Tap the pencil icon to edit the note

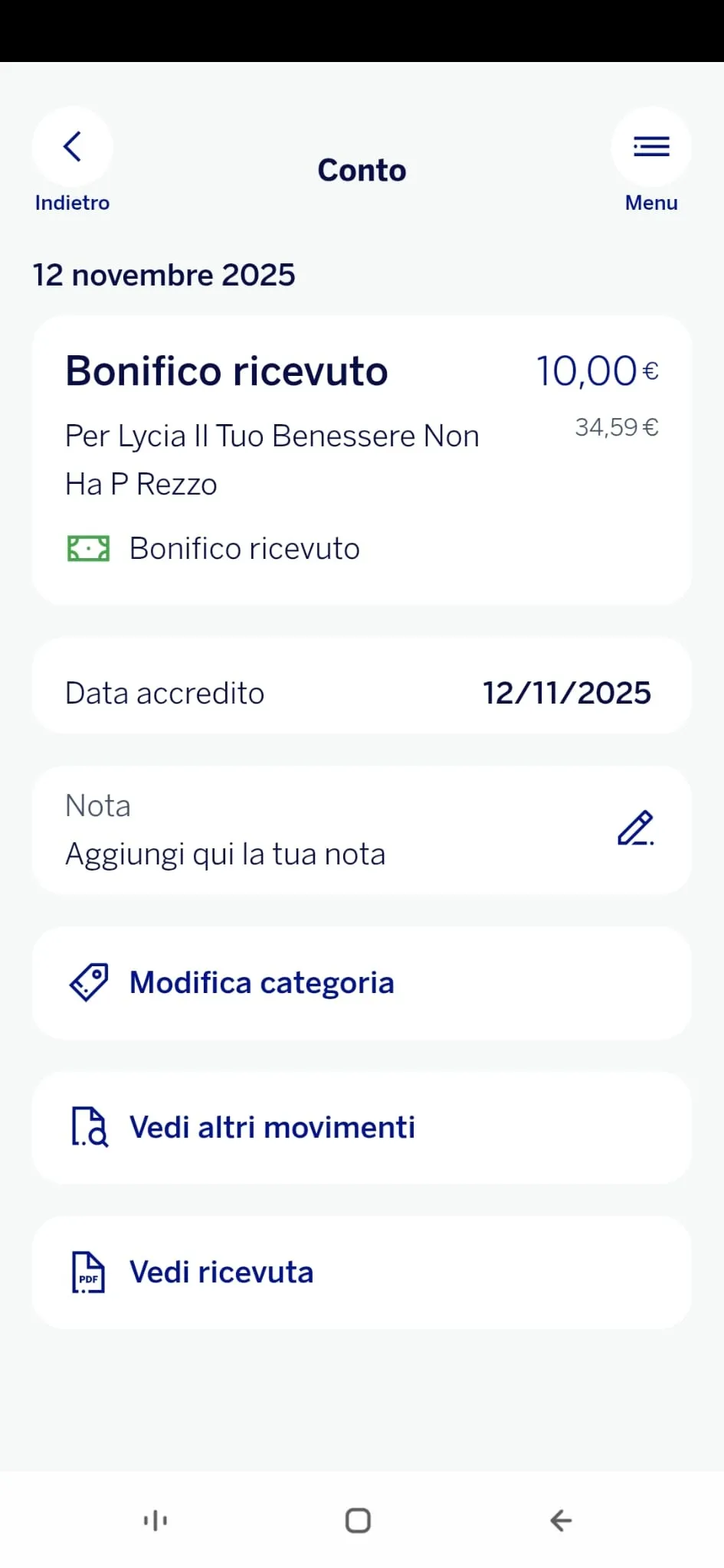635,830
